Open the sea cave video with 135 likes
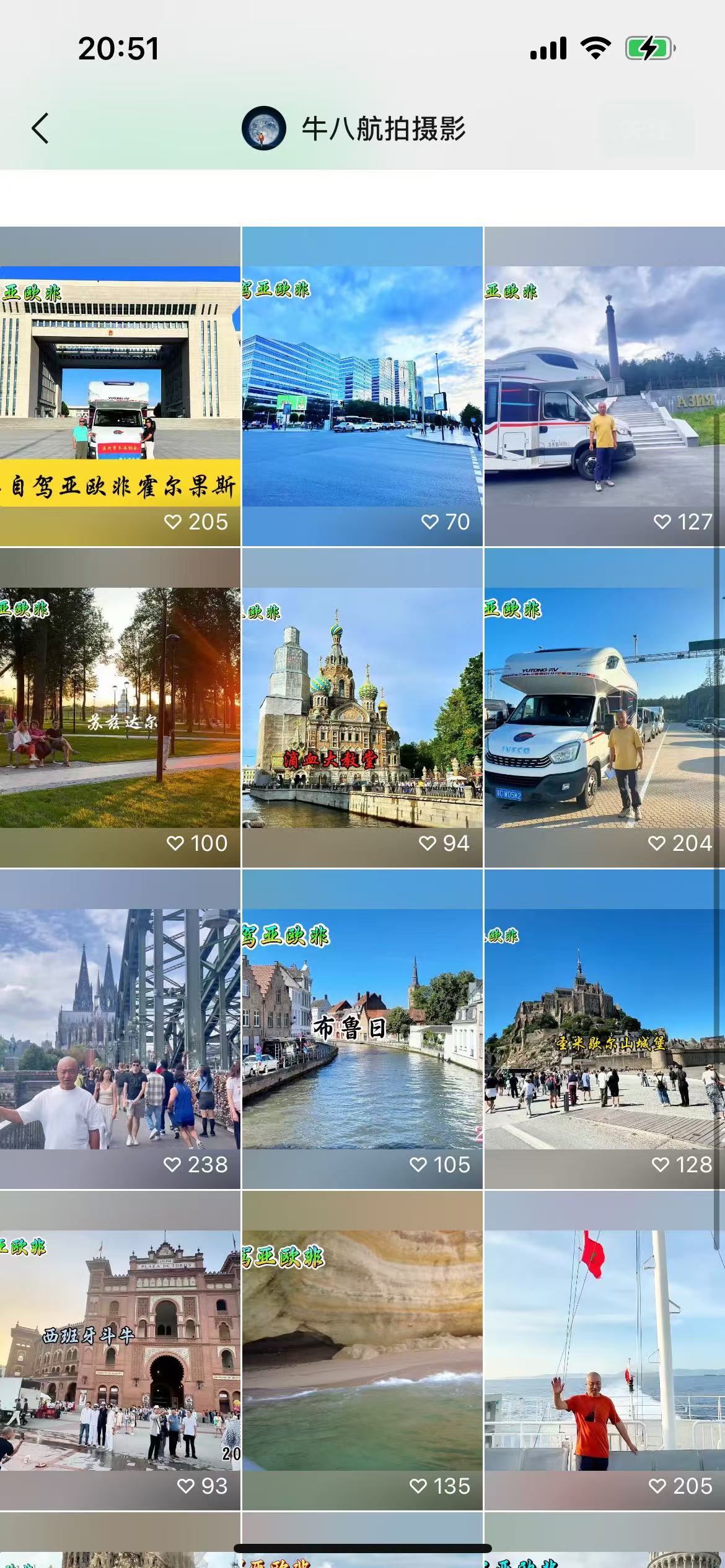This screenshot has width=725, height=1568. point(362,1350)
